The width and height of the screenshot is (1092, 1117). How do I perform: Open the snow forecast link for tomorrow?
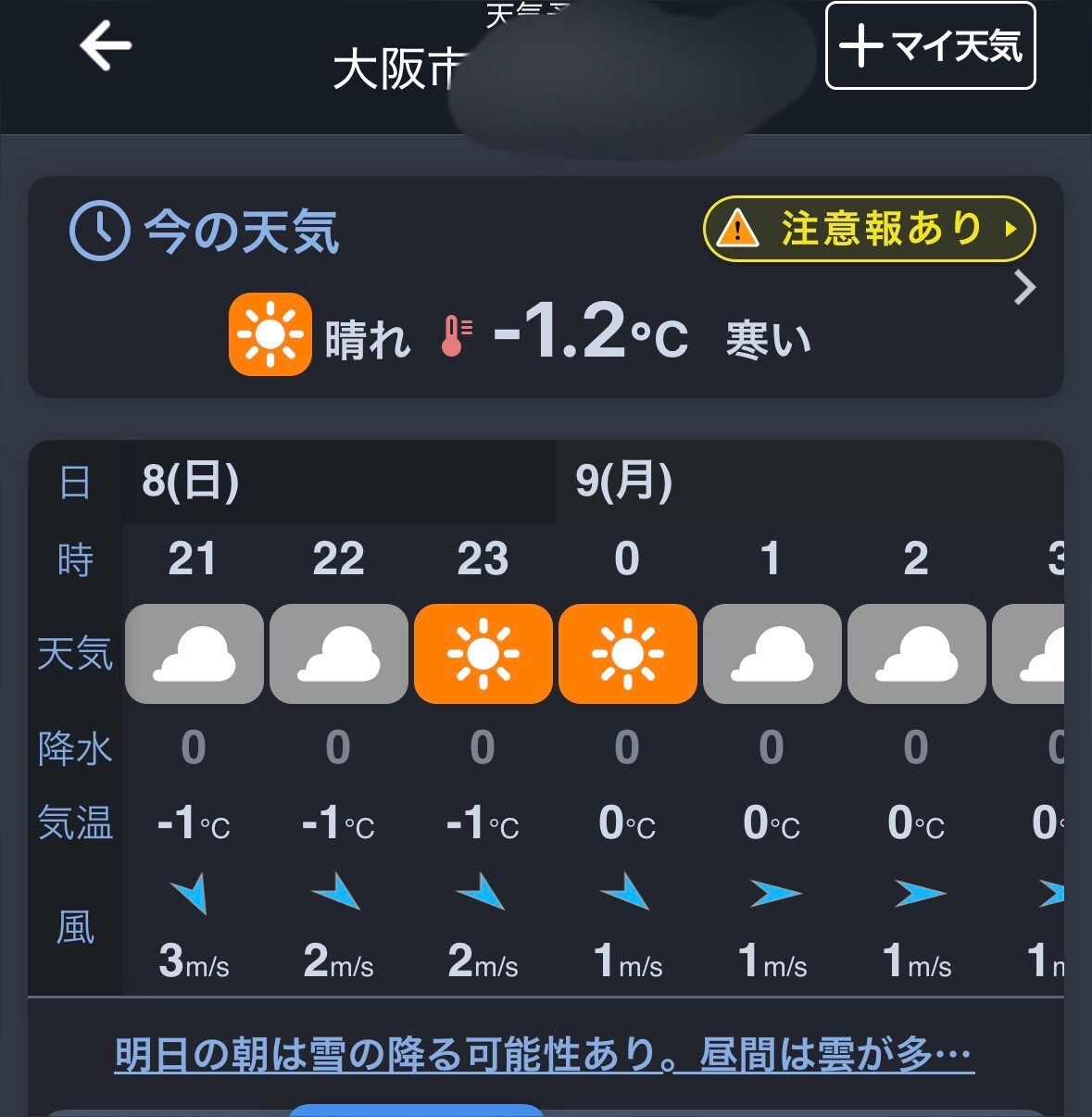click(544, 1055)
